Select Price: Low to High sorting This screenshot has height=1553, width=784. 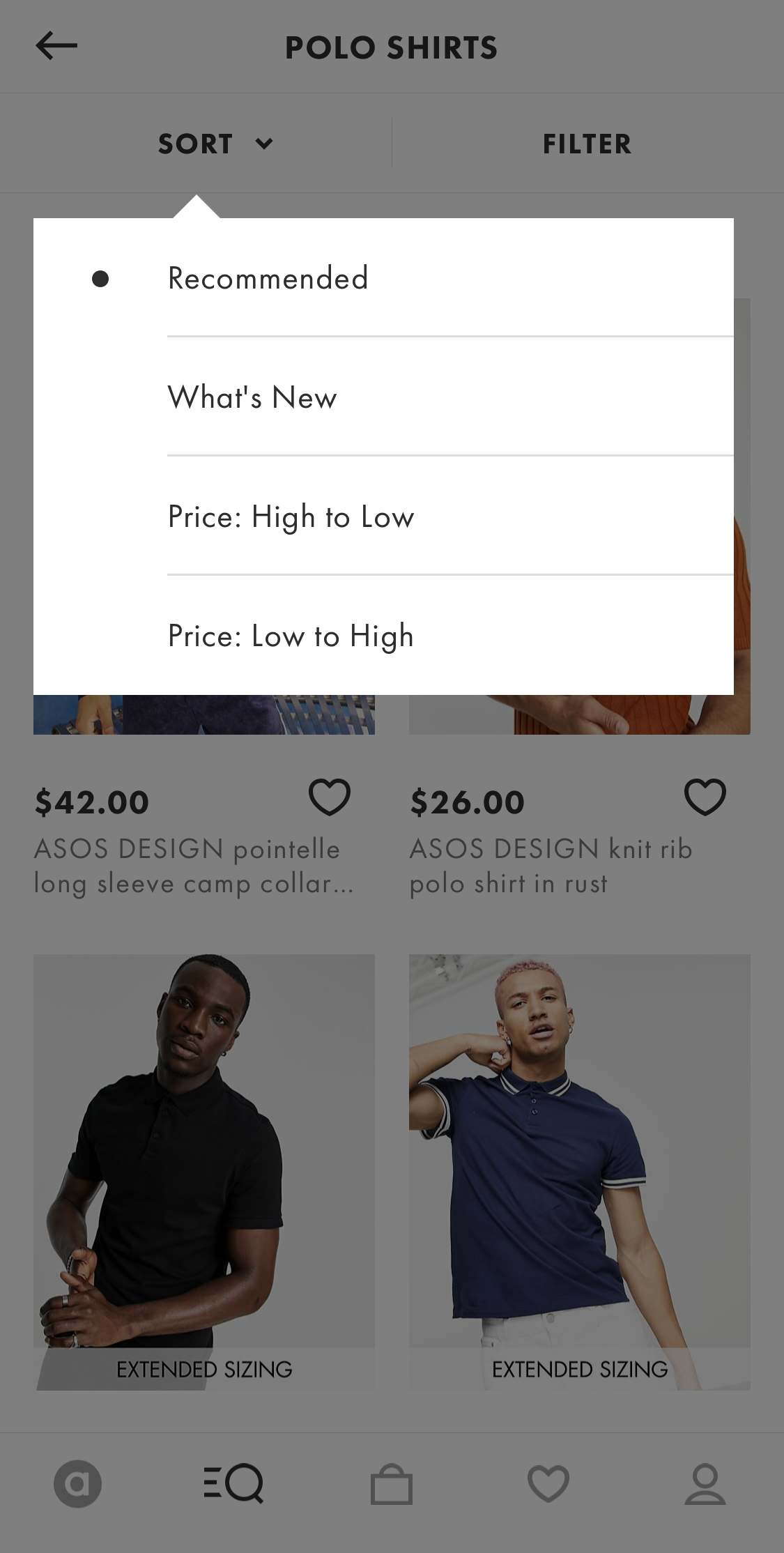point(290,636)
